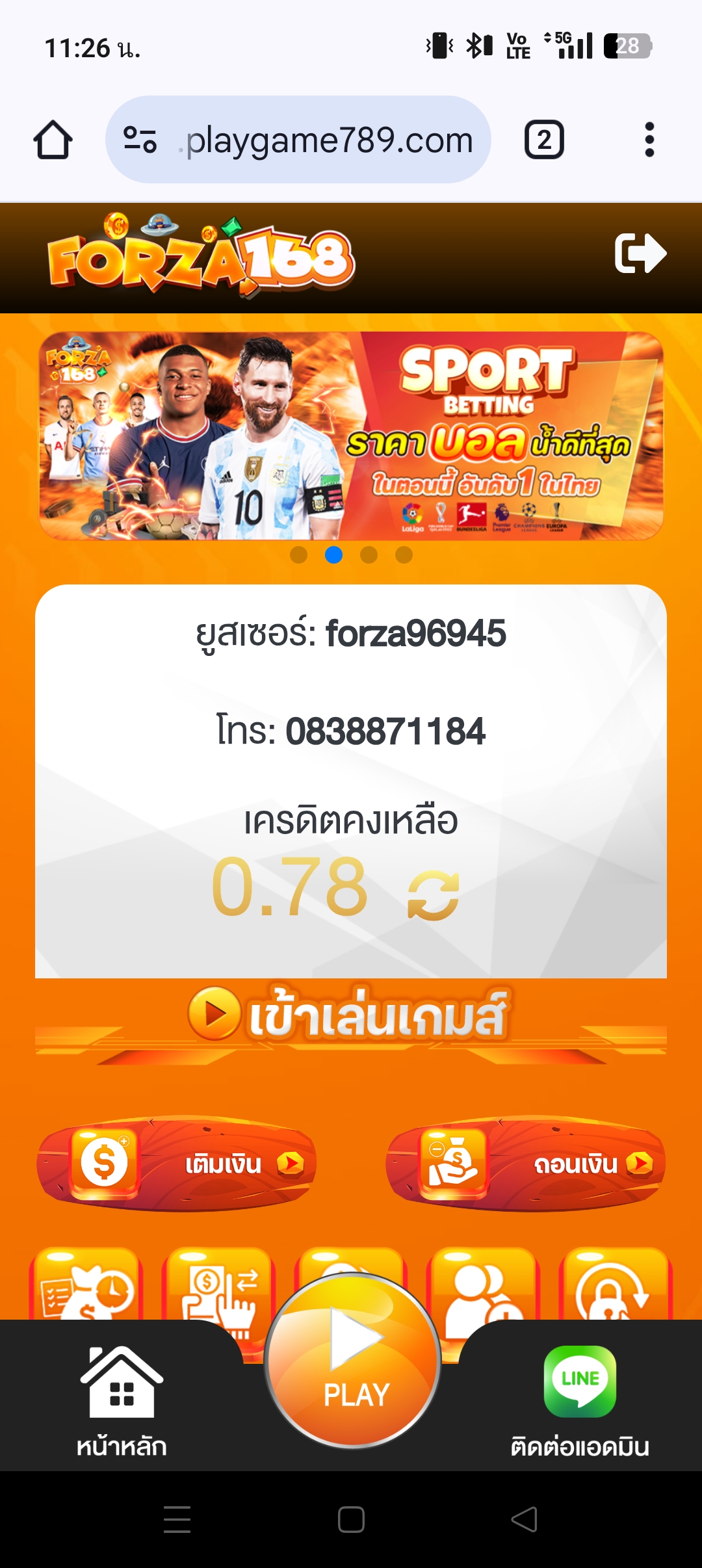The image size is (702, 1568).
Task: Refresh the remaining credit balance
Action: coord(434,895)
